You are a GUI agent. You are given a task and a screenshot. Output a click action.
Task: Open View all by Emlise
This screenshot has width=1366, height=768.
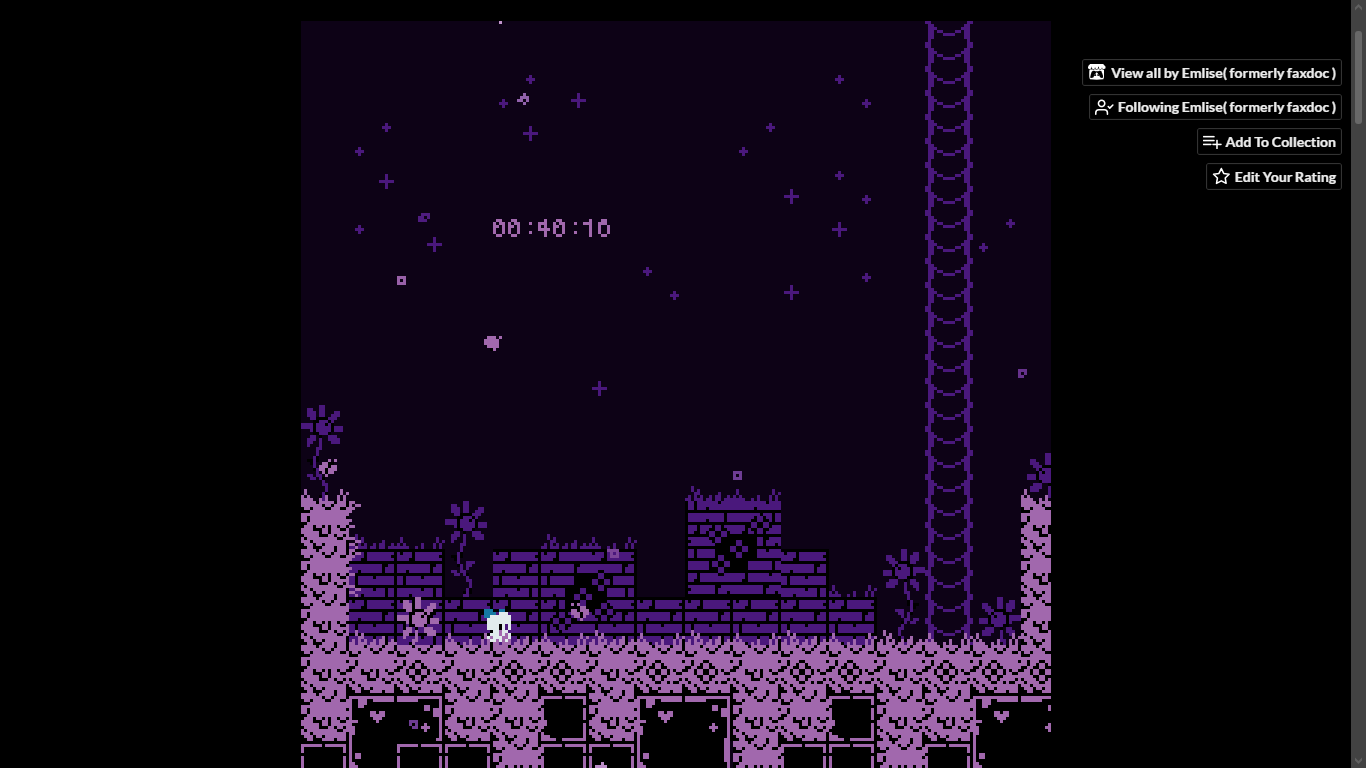[x=1211, y=73]
